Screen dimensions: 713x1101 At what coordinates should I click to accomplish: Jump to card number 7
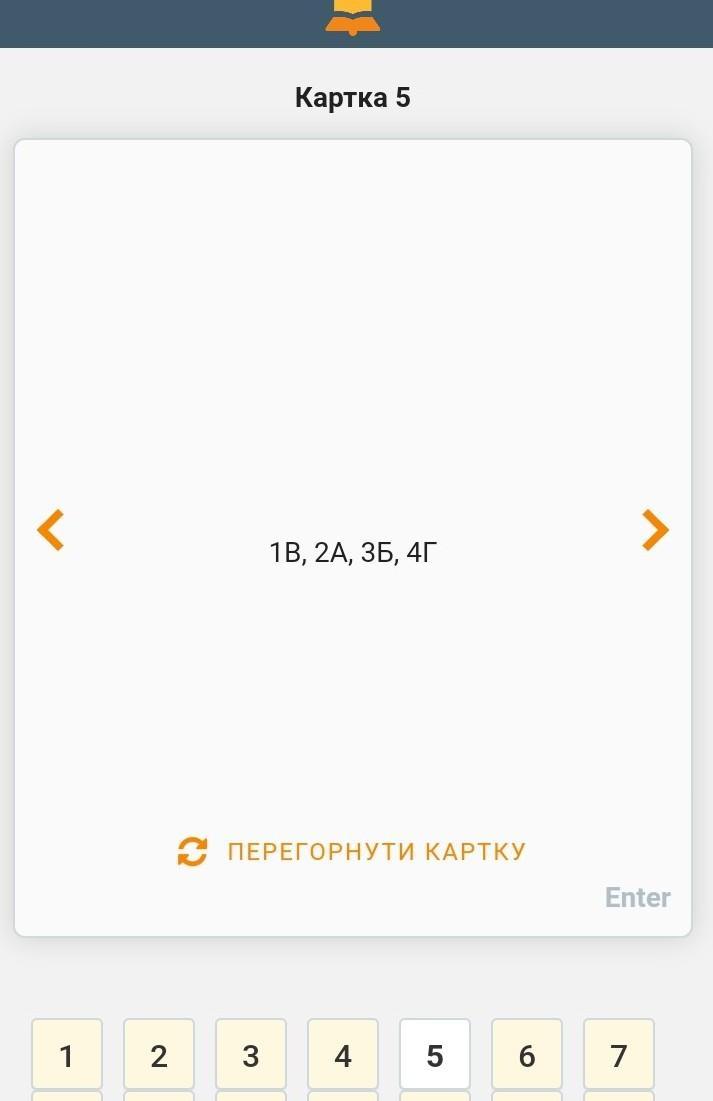[x=619, y=1055]
